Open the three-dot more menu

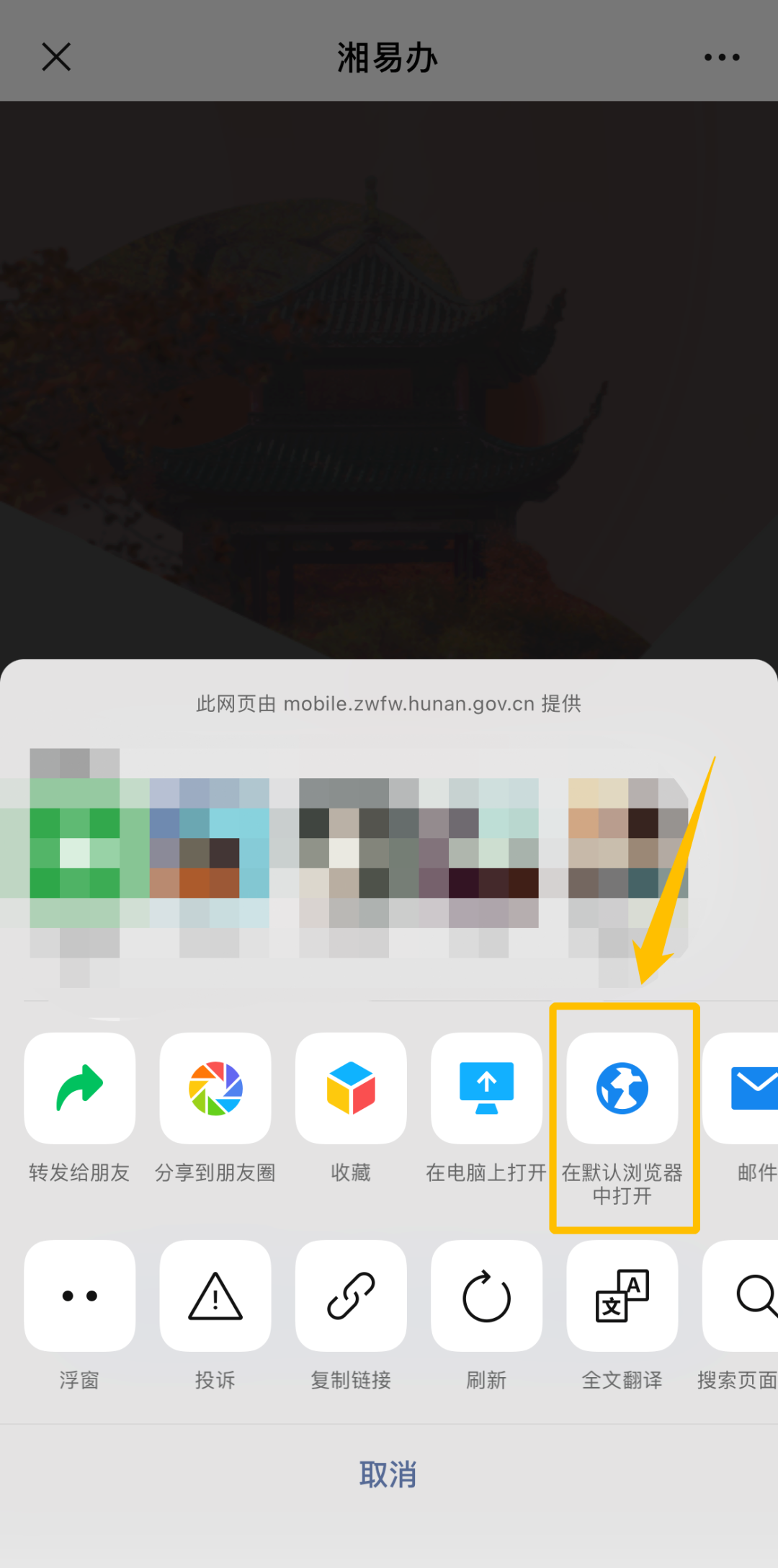722,57
